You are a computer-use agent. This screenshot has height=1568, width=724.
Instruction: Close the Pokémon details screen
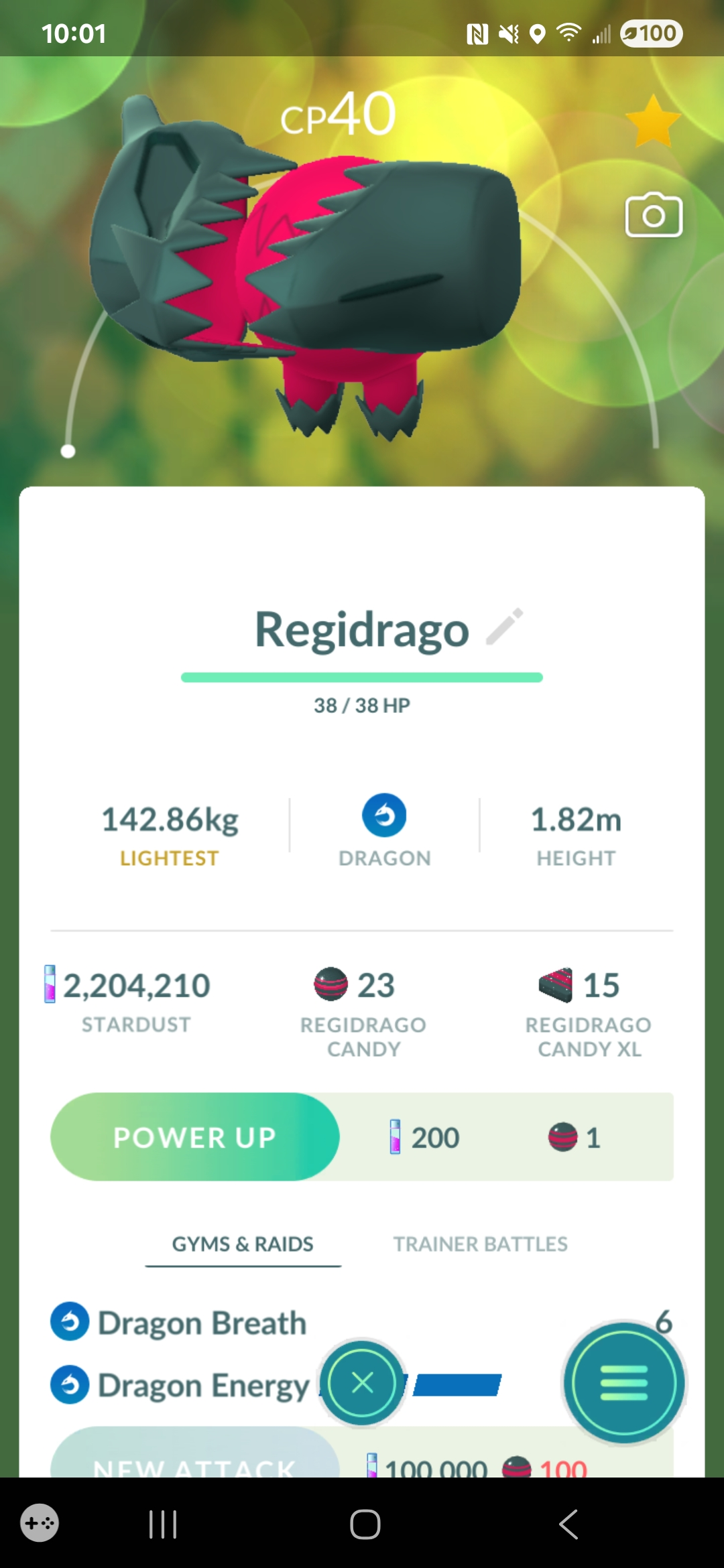[362, 1382]
